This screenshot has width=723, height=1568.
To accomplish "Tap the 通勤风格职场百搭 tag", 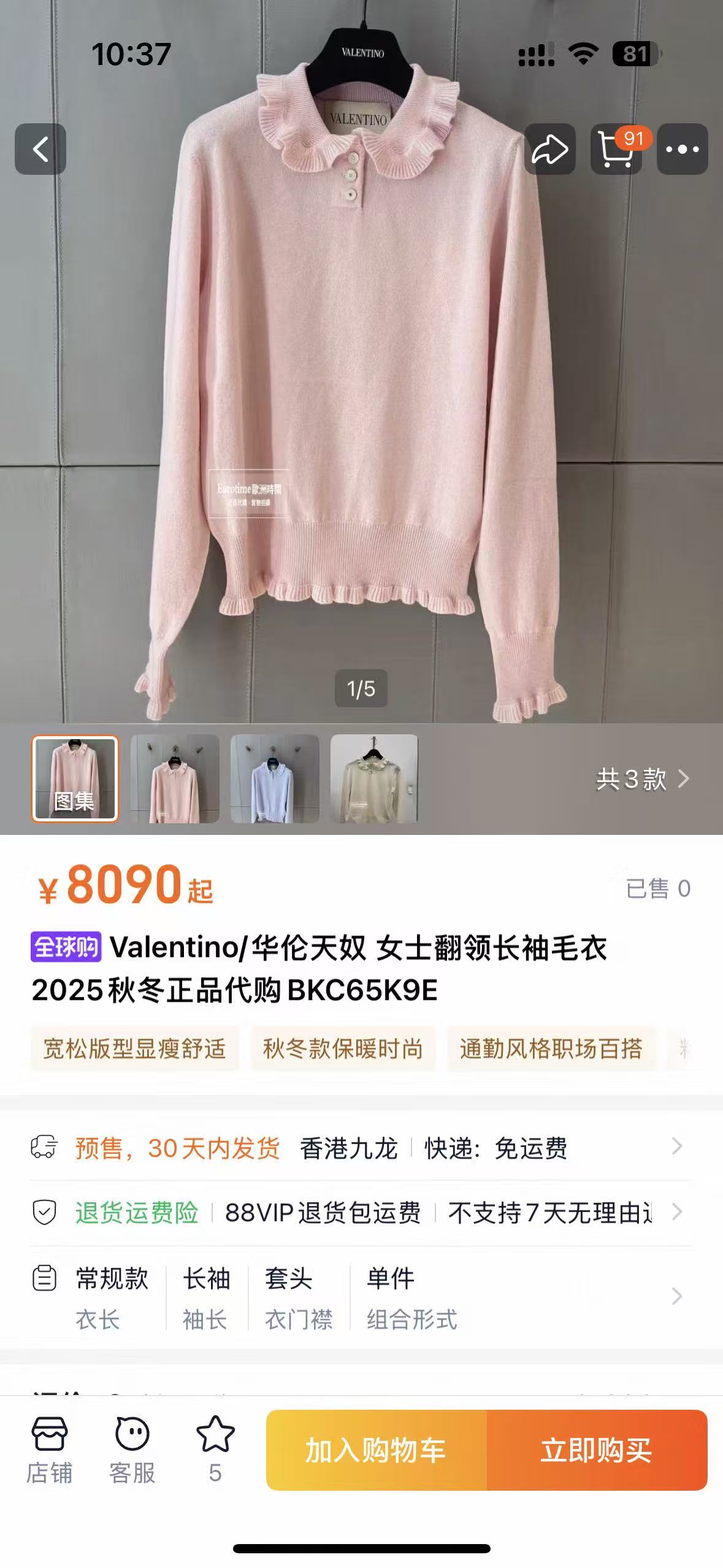I will (x=551, y=1049).
